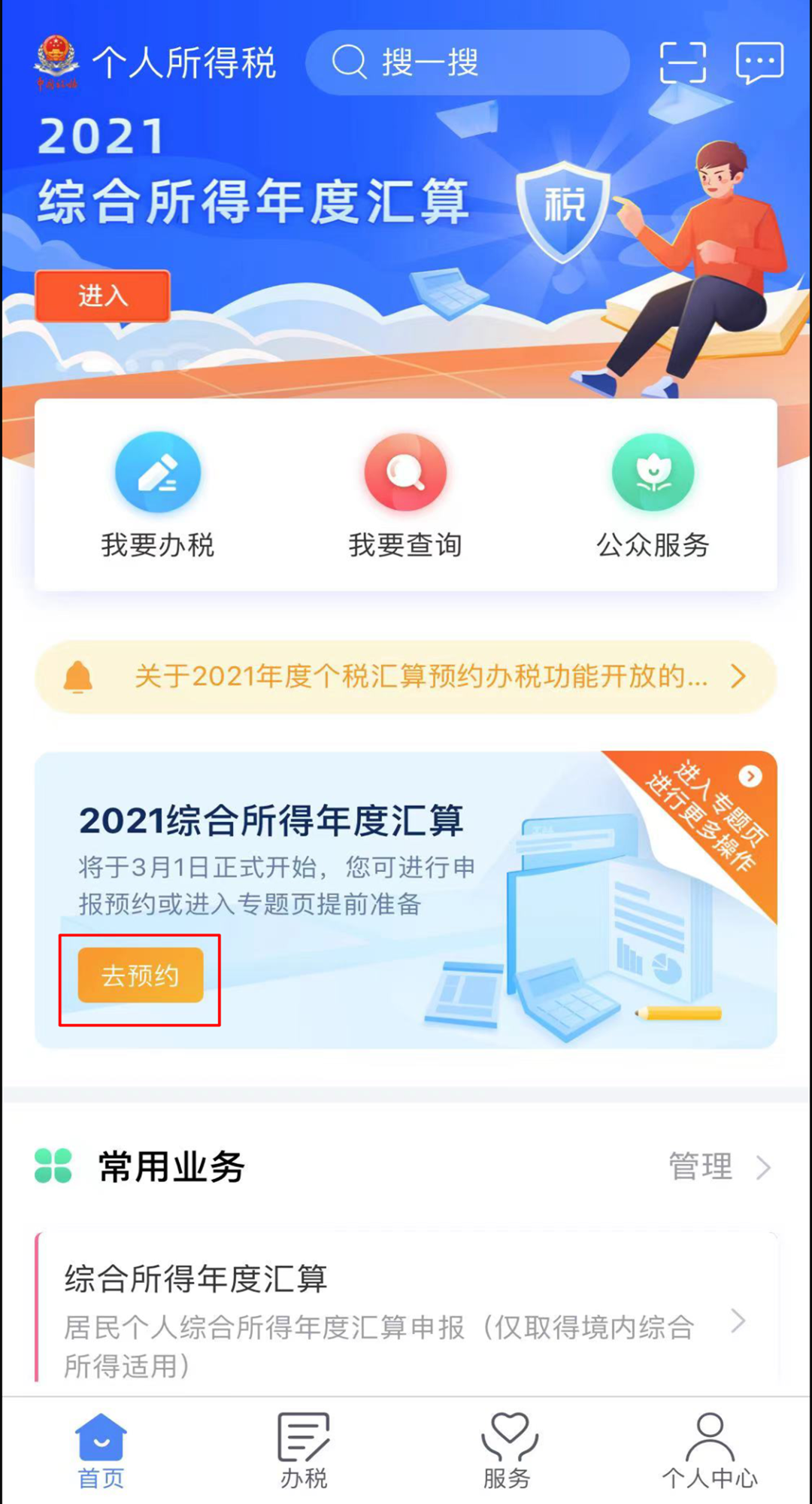
Task: Open 我要办税
Action: (158, 496)
